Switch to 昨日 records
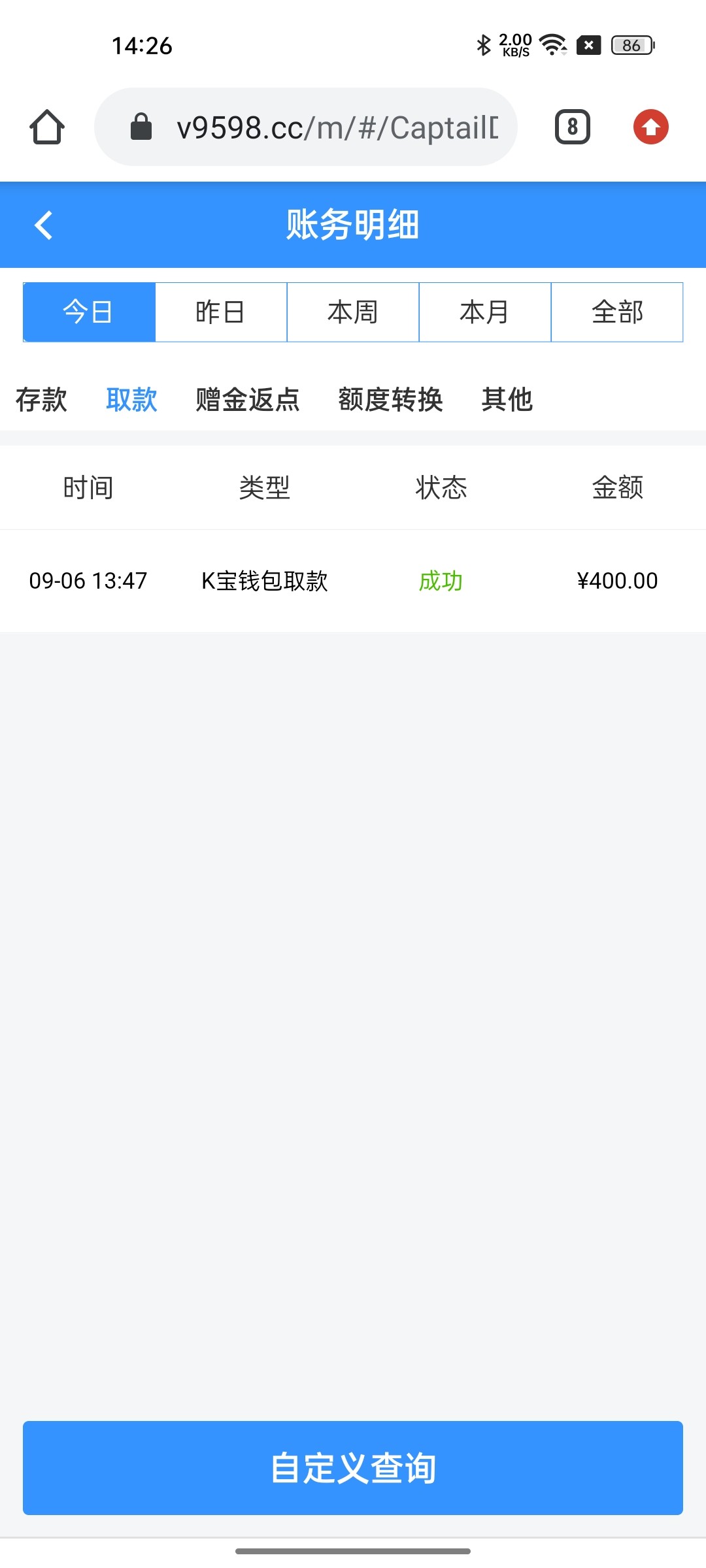 (x=221, y=312)
